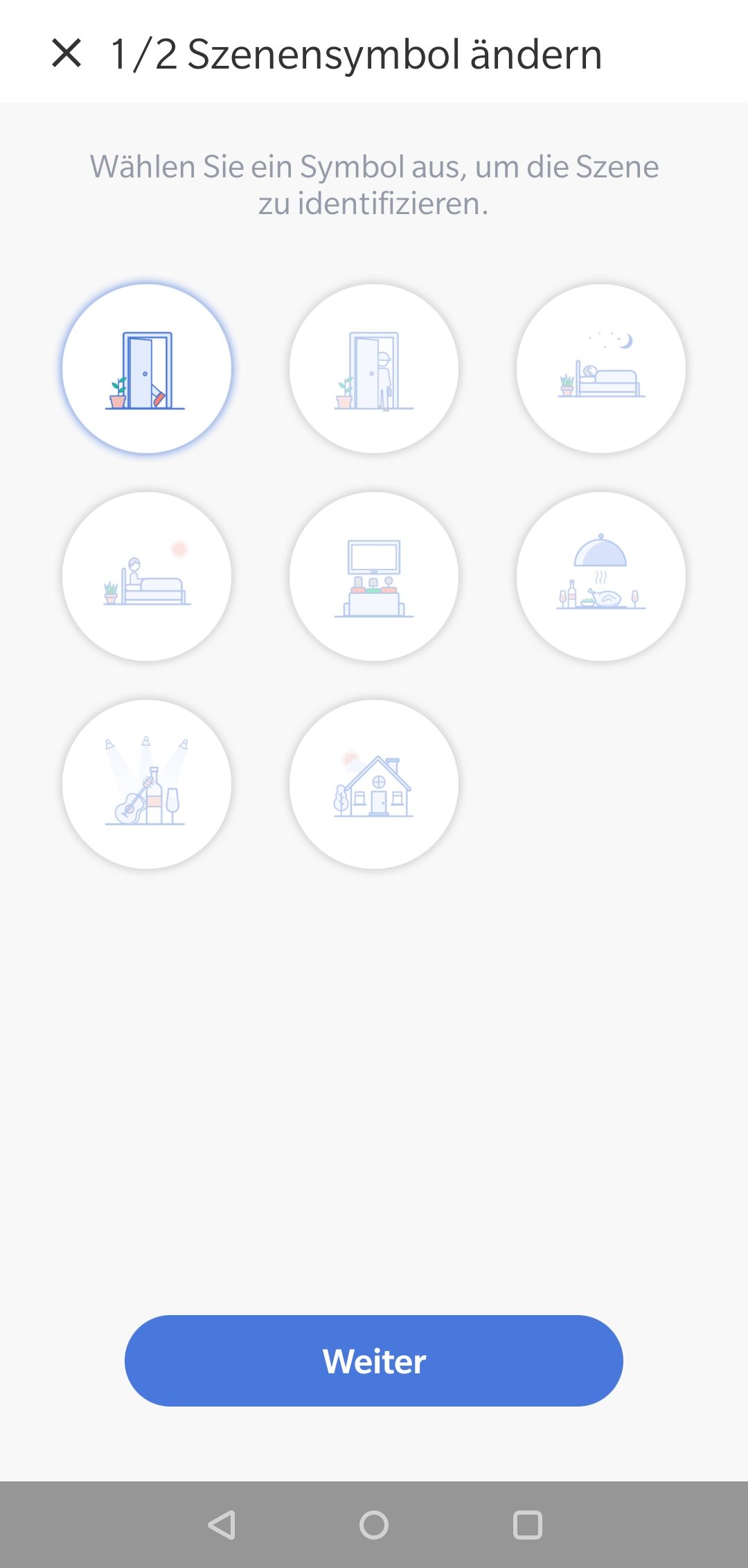This screenshot has width=748, height=1568.
Task: Select the open door with foot symbol
Action: click(147, 369)
